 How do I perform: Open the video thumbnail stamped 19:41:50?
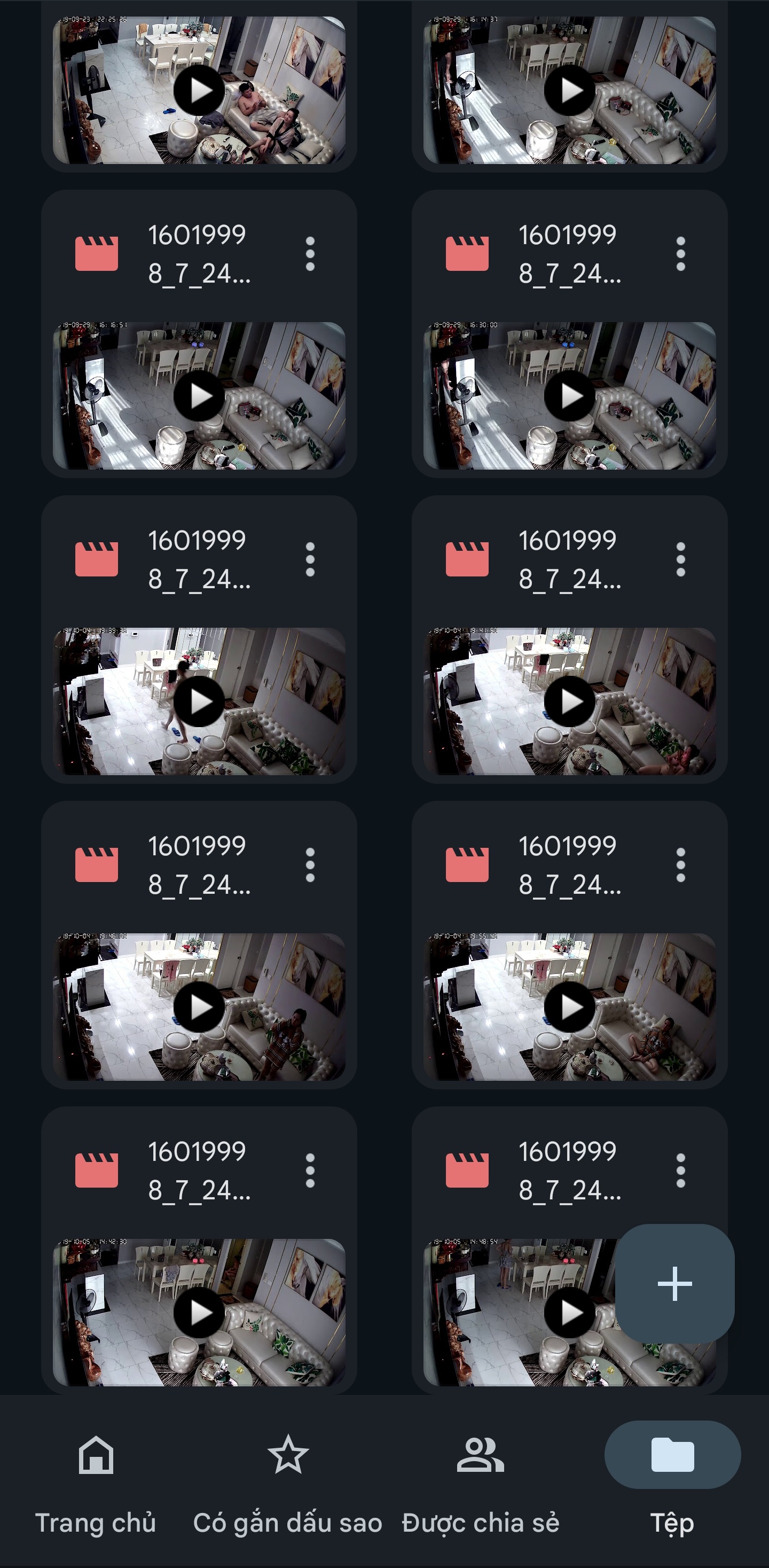(x=569, y=701)
